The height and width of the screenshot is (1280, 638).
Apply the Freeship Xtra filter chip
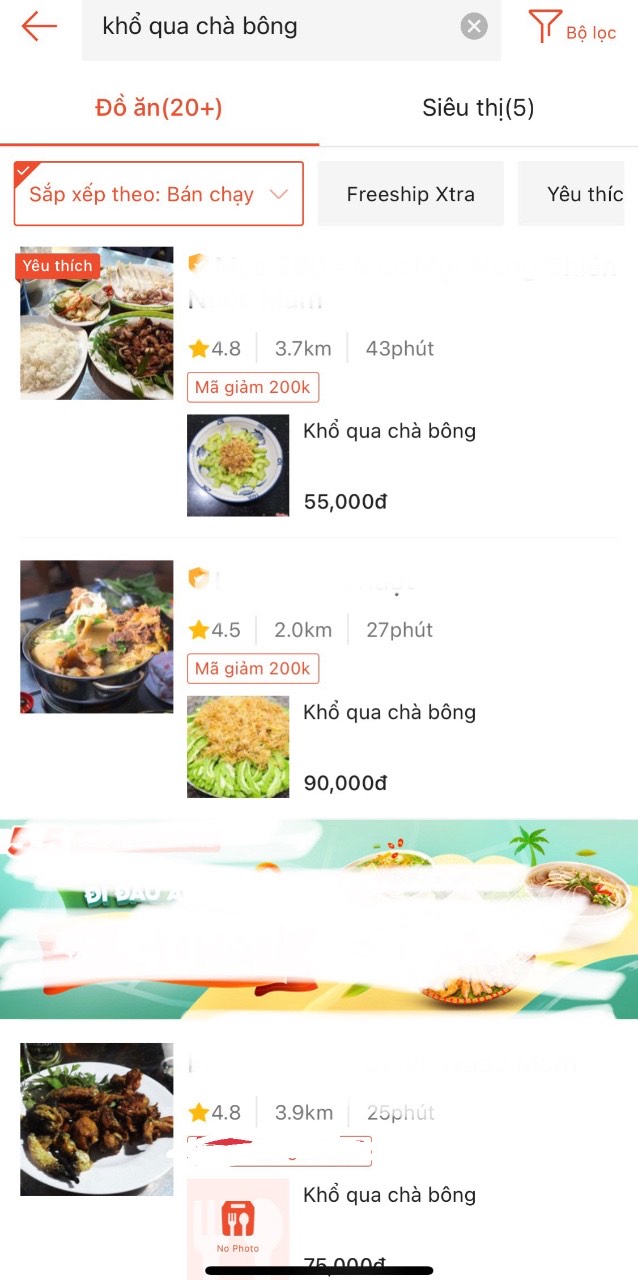tap(410, 194)
